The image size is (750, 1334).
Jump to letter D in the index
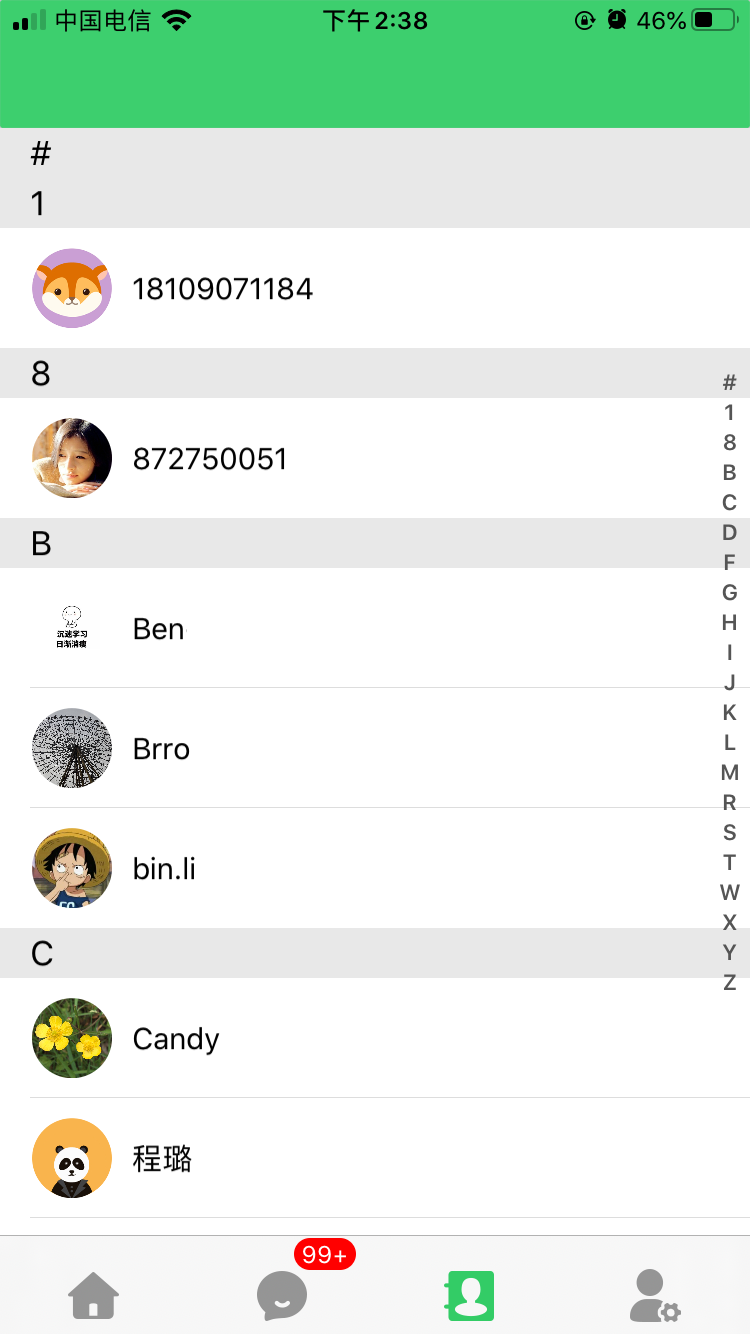pos(730,532)
